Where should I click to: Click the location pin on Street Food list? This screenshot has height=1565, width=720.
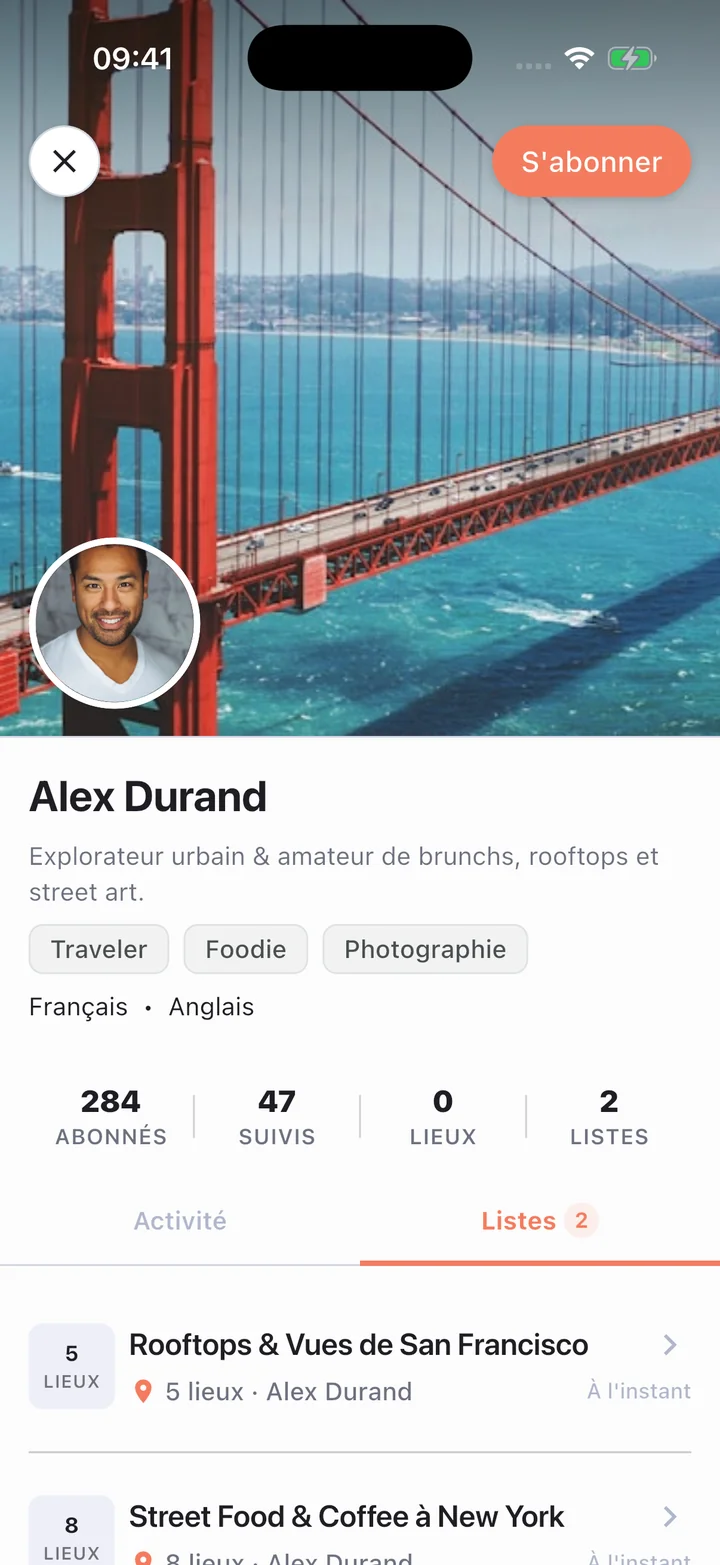click(x=143, y=1560)
